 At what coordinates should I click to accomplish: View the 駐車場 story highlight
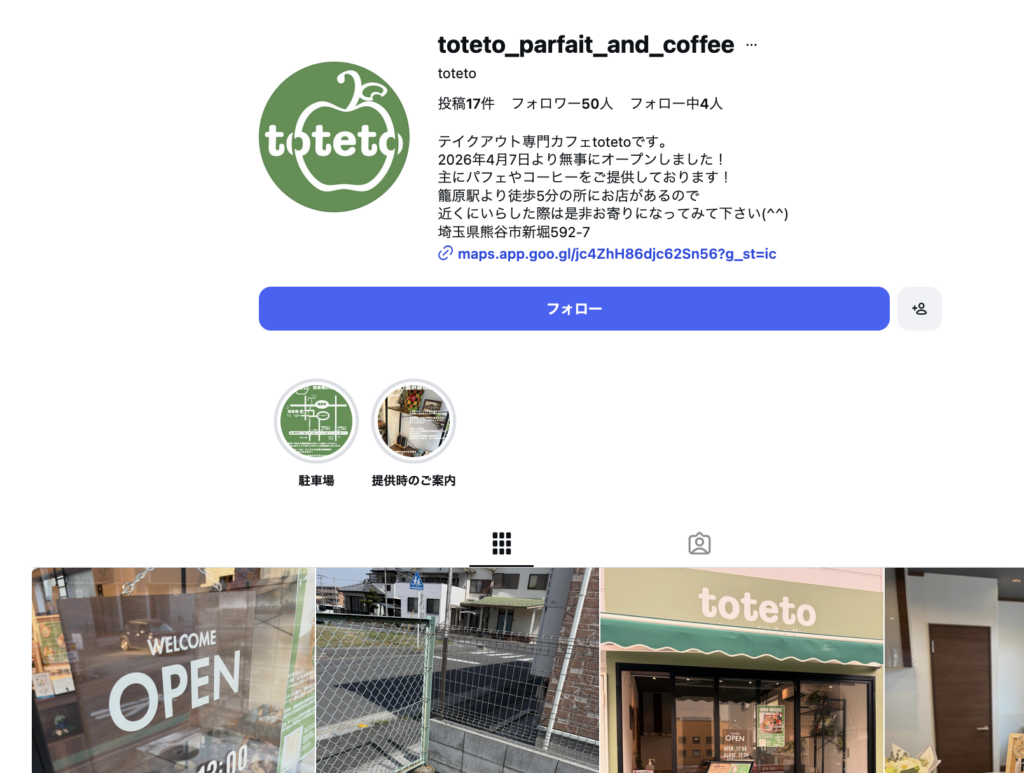316,421
